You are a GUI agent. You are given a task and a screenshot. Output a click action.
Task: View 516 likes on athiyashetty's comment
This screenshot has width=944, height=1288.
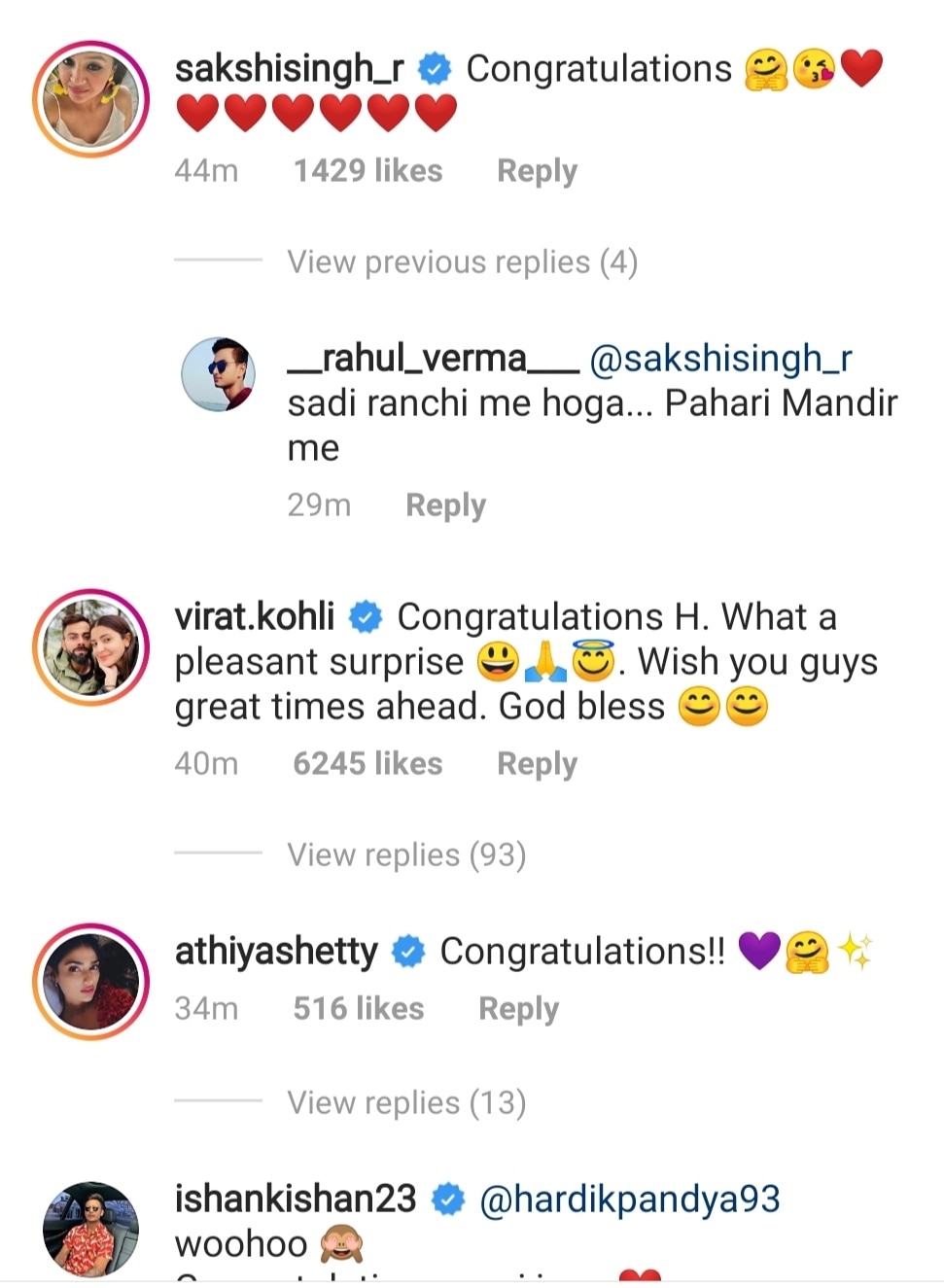tap(359, 1009)
